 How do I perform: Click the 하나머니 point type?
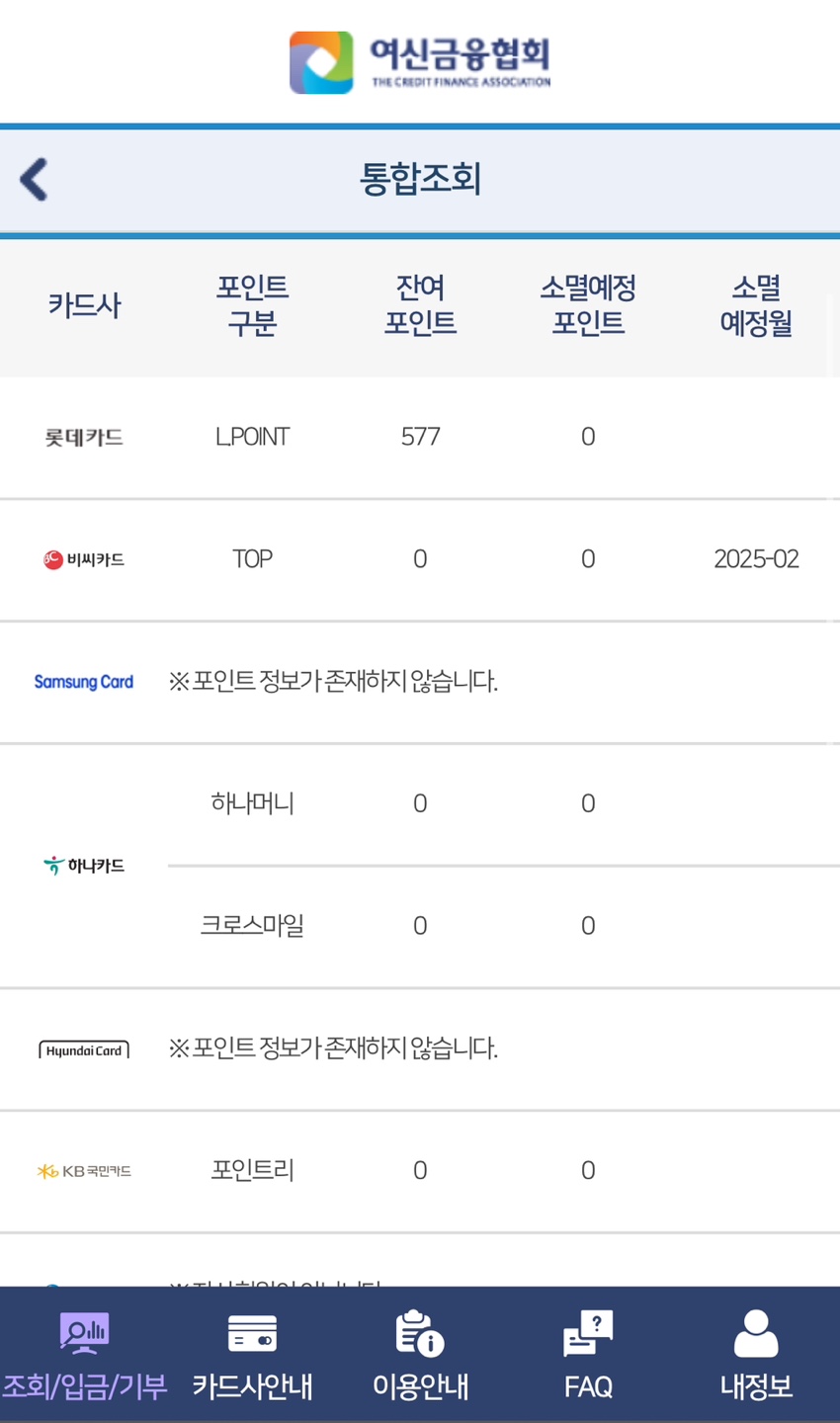pyautogui.click(x=252, y=802)
